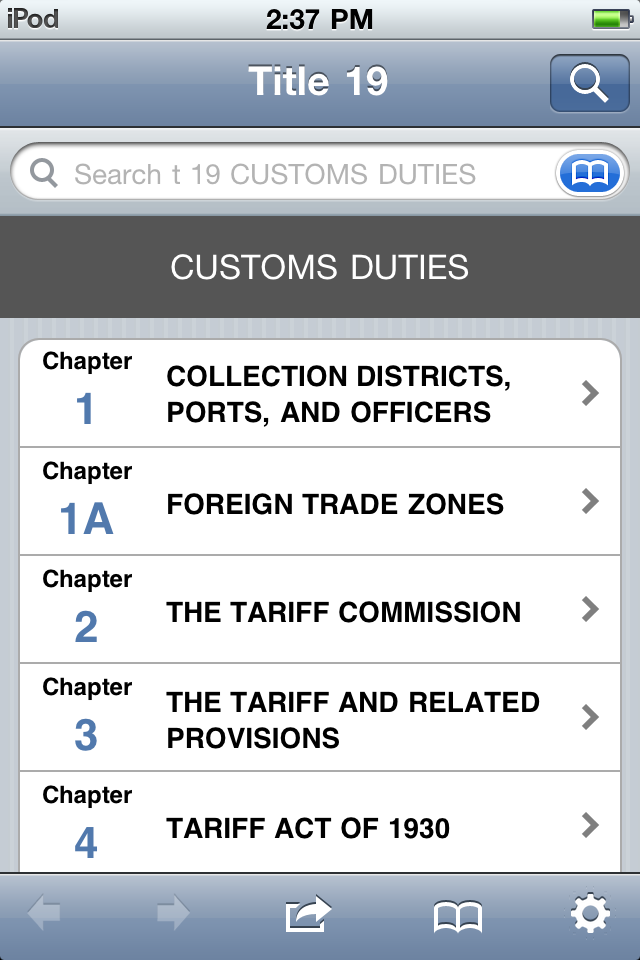Focus the Search t 19 Customs Duties field
Image resolution: width=640 pixels, height=960 pixels.
point(290,175)
